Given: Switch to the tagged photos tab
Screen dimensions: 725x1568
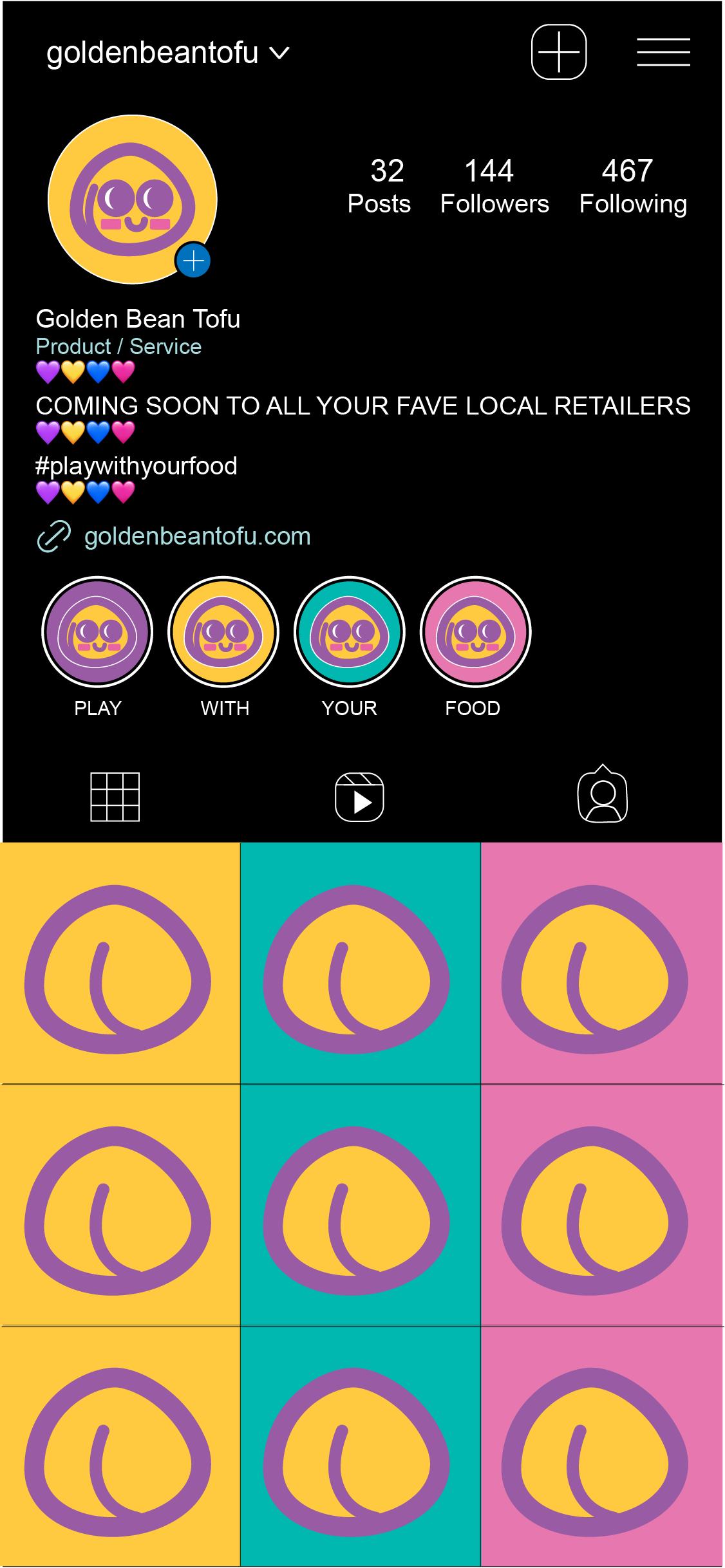Looking at the screenshot, I should (x=603, y=794).
